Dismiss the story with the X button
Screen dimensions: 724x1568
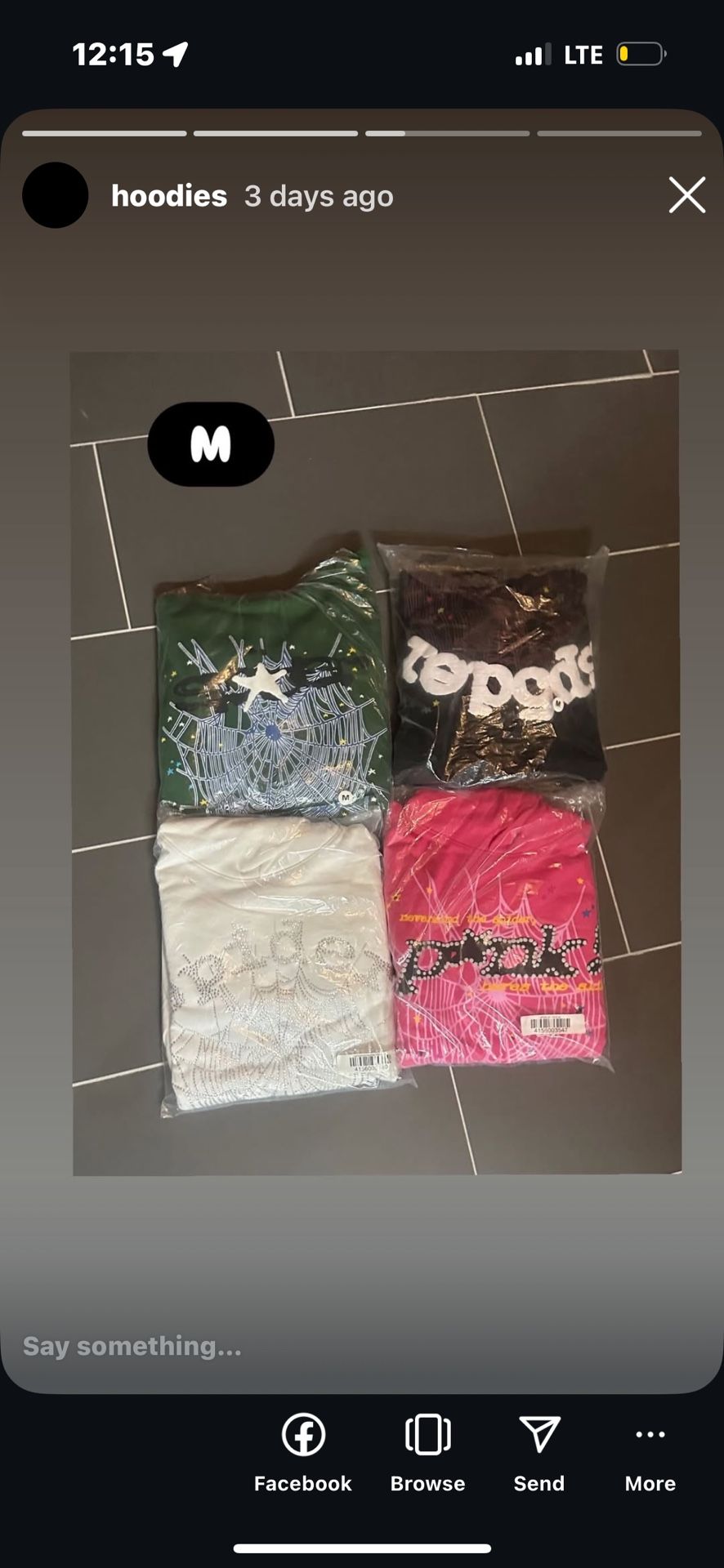(687, 195)
